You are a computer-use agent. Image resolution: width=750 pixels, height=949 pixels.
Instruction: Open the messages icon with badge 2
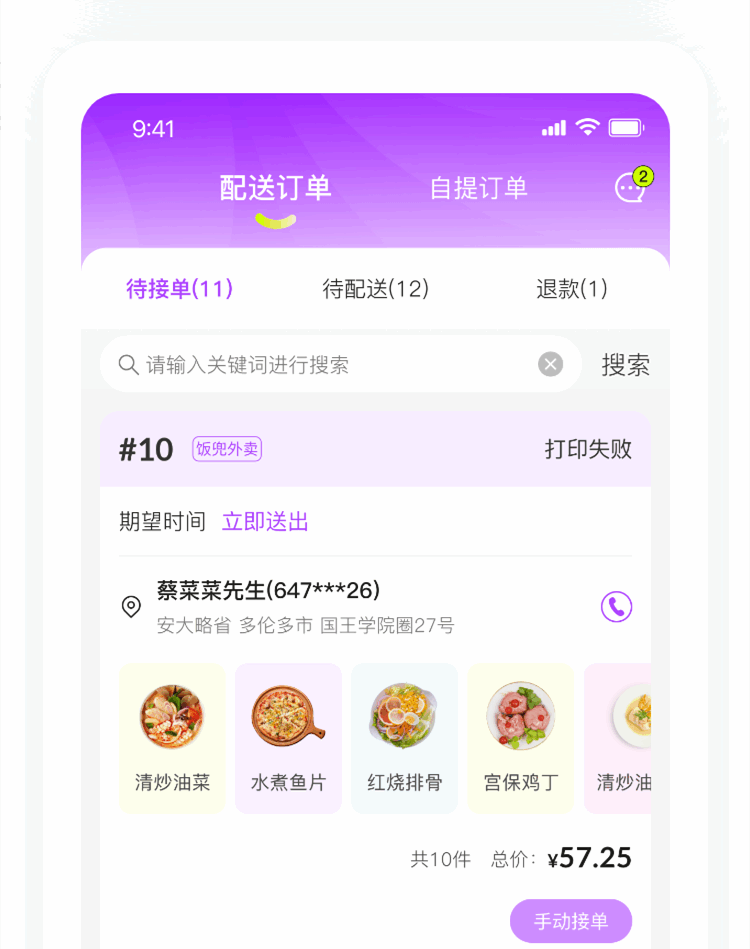[630, 187]
